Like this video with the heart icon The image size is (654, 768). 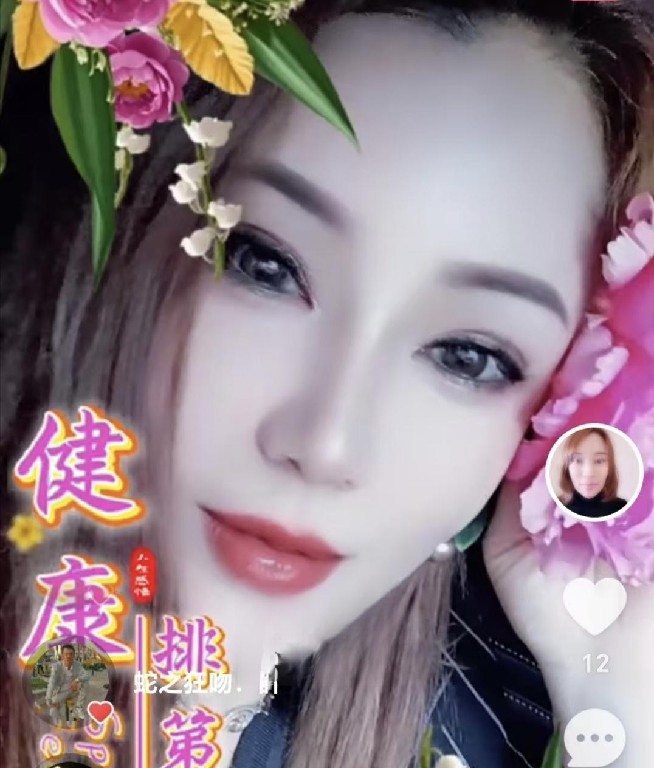coord(594,604)
